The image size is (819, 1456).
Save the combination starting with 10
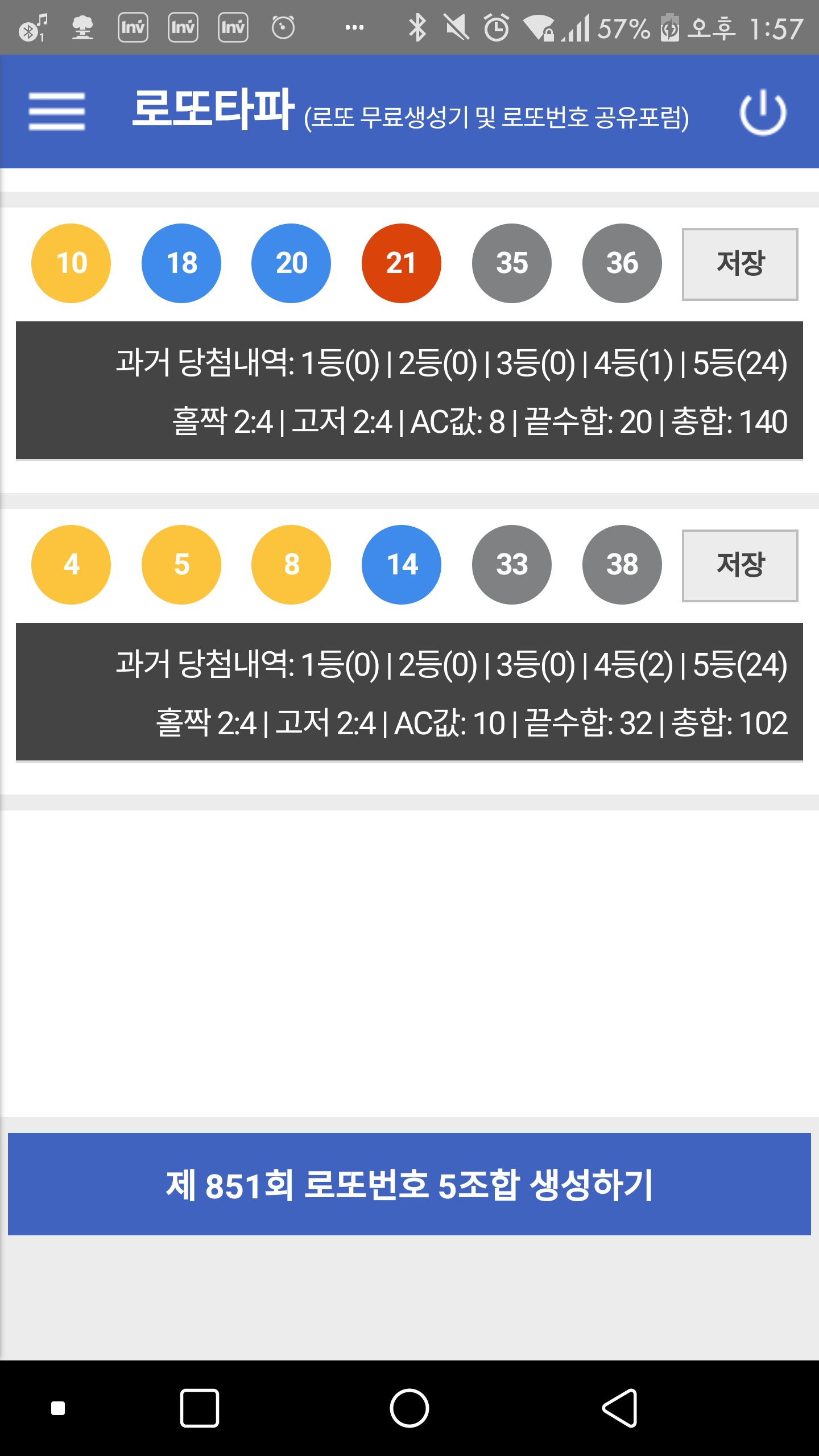[x=740, y=264]
